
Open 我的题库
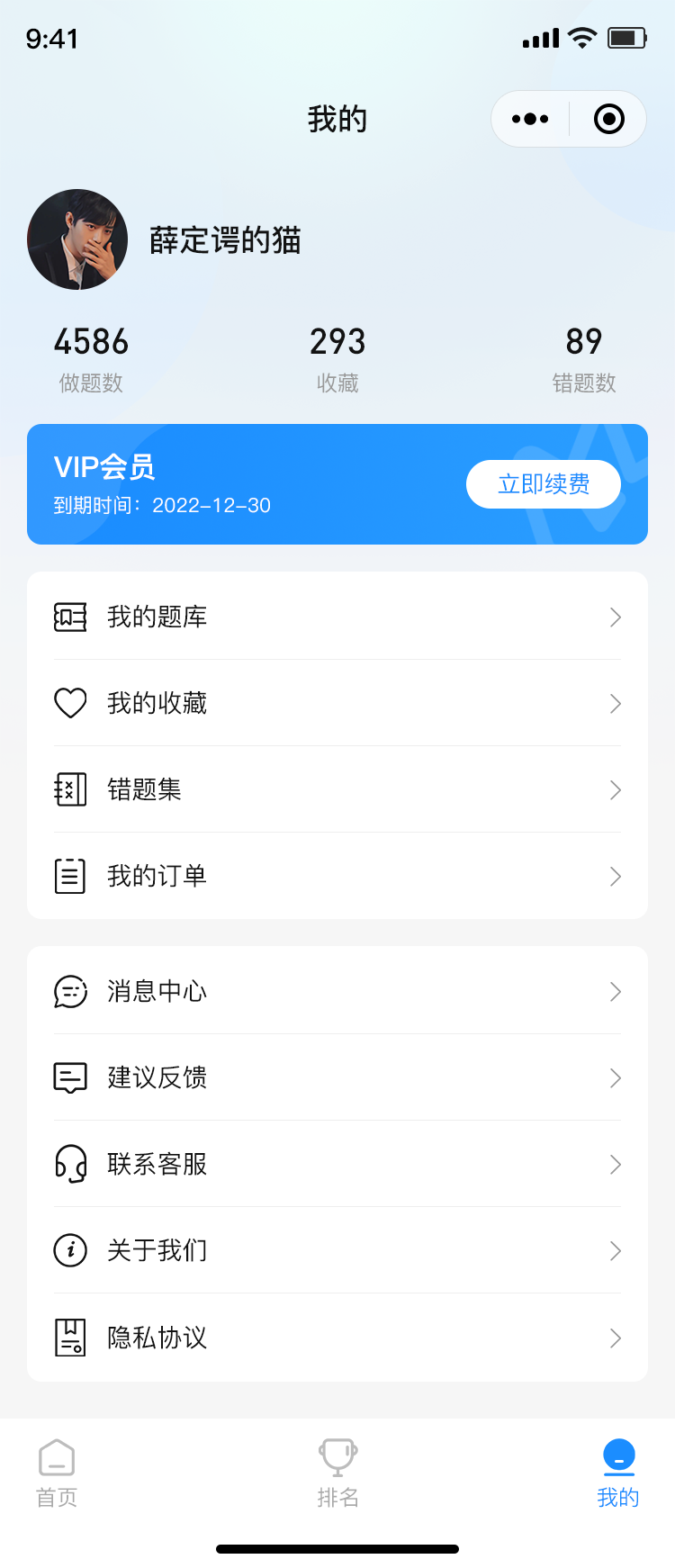[337, 617]
